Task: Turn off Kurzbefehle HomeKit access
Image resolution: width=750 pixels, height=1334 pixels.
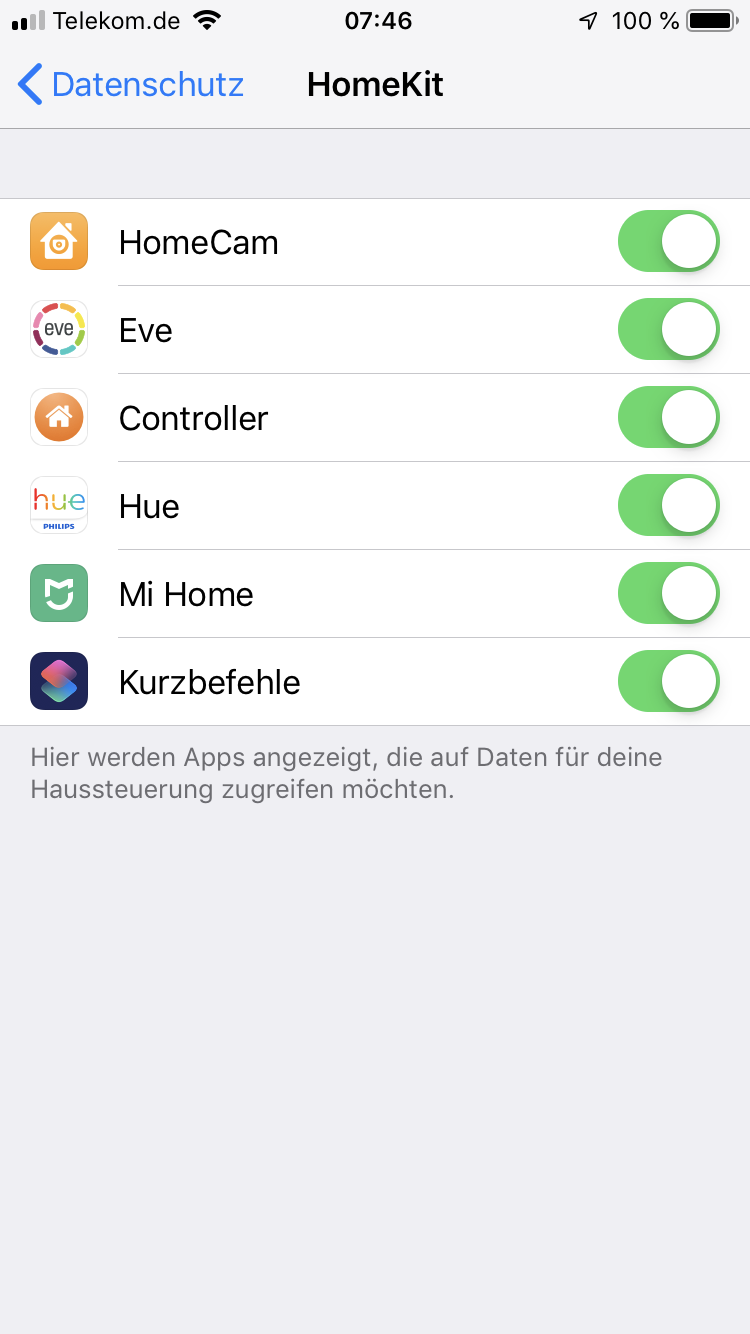Action: [668, 682]
